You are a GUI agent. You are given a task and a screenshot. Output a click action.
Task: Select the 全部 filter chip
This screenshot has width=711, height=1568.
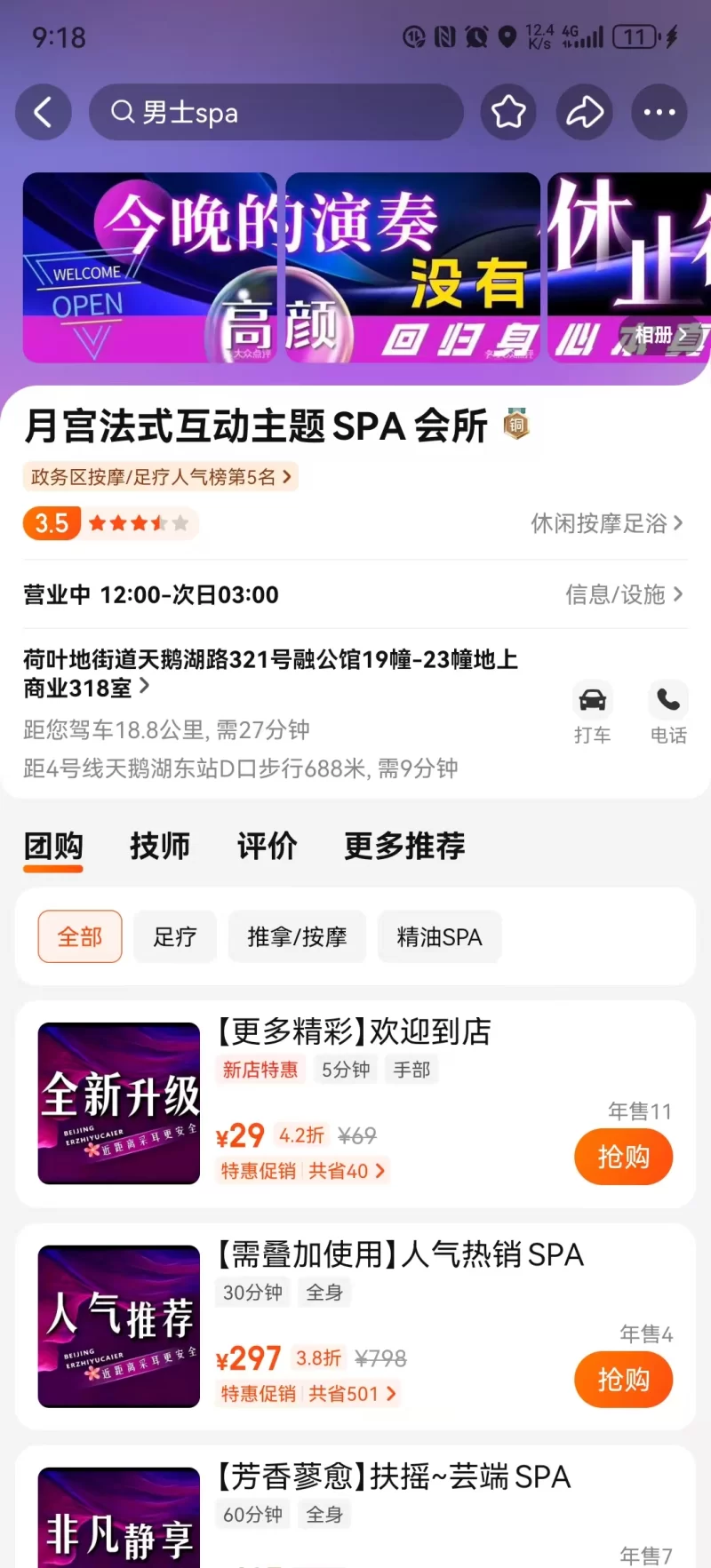click(x=79, y=936)
